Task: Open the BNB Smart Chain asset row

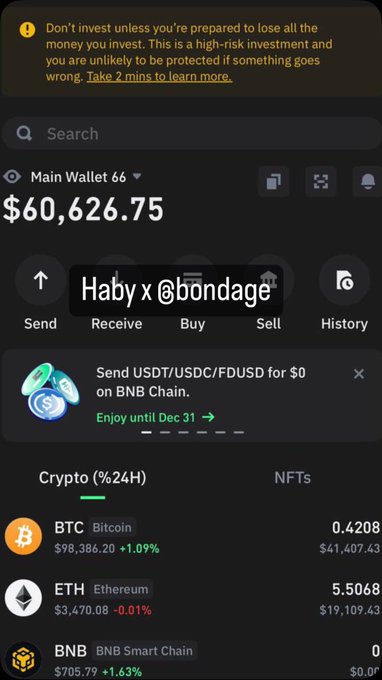Action: click(x=191, y=658)
